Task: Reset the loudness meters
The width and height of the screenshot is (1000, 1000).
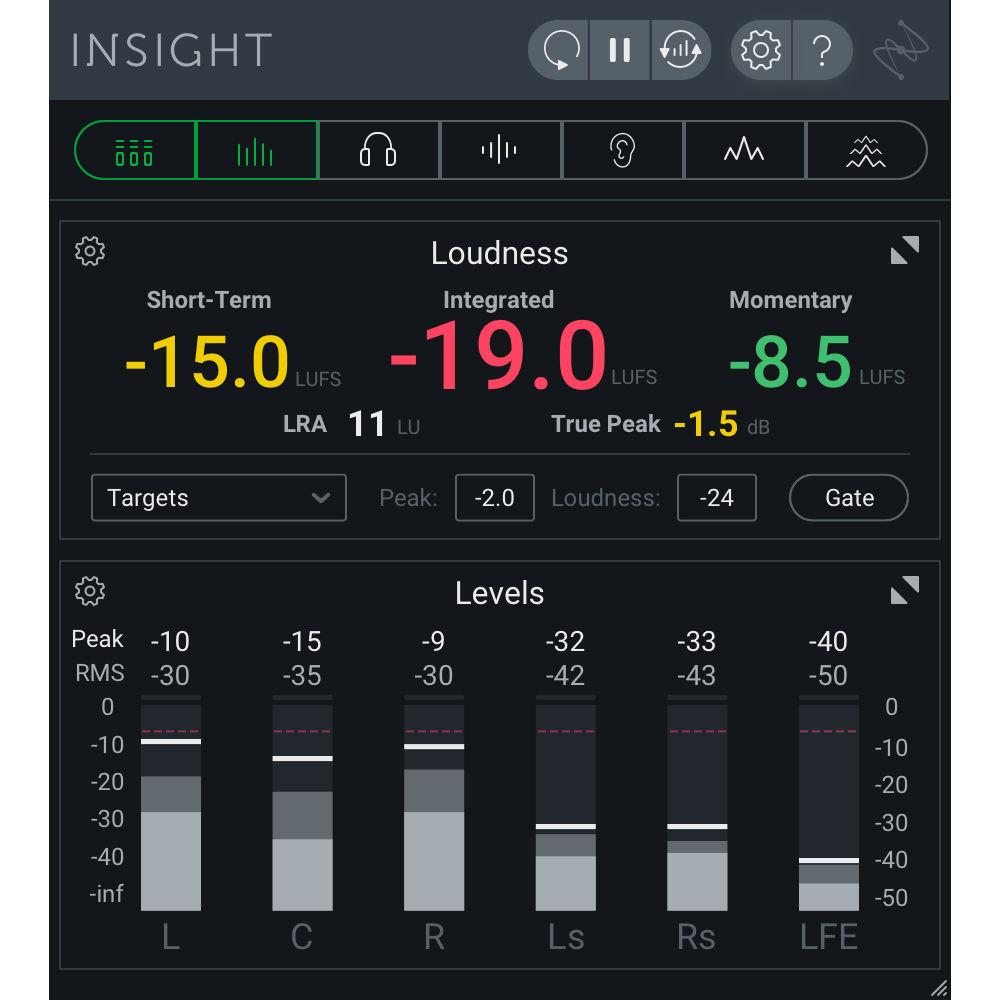Action: pos(560,50)
